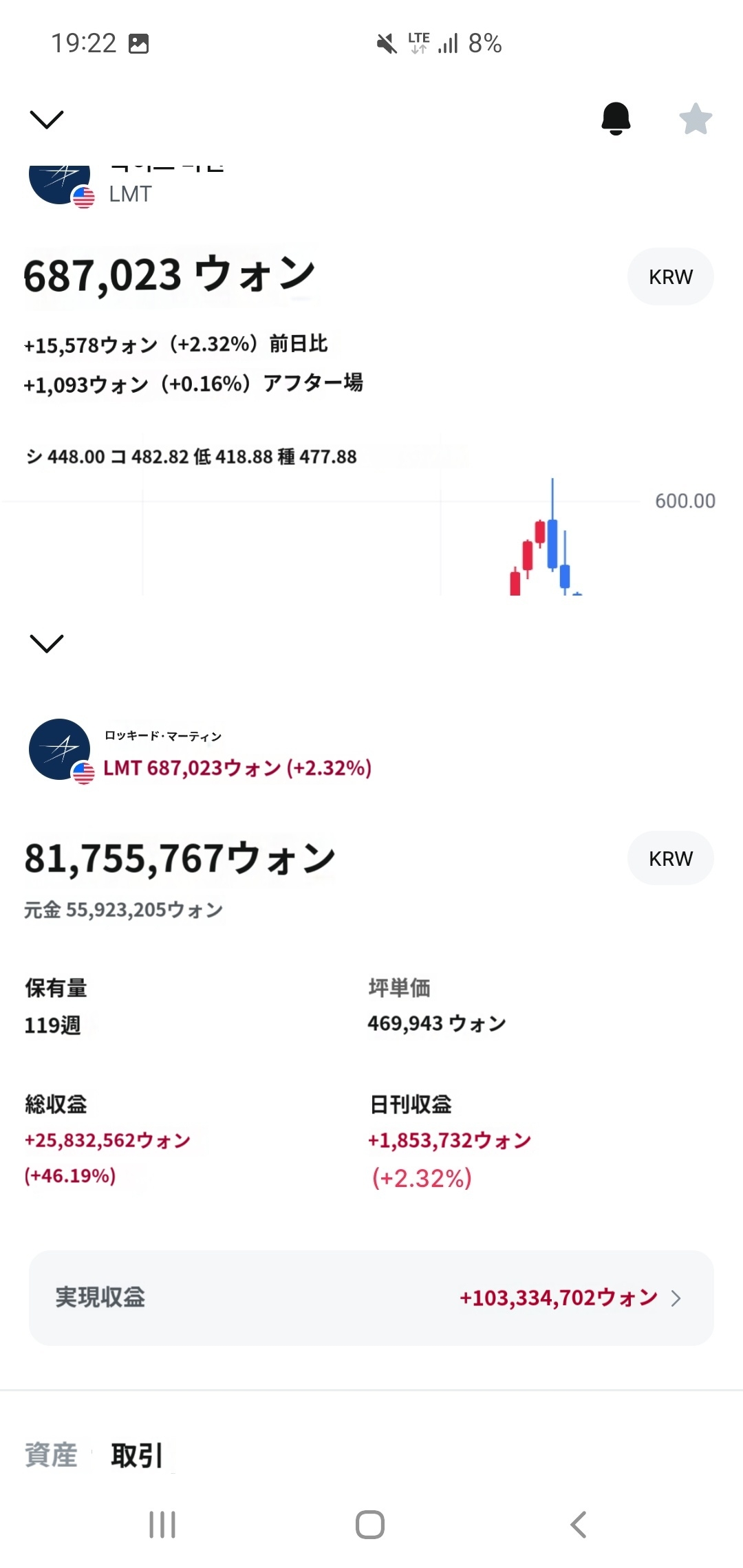The height and width of the screenshot is (1568, 743).
Task: Open recent apps from navigation bar
Action: (x=162, y=1525)
